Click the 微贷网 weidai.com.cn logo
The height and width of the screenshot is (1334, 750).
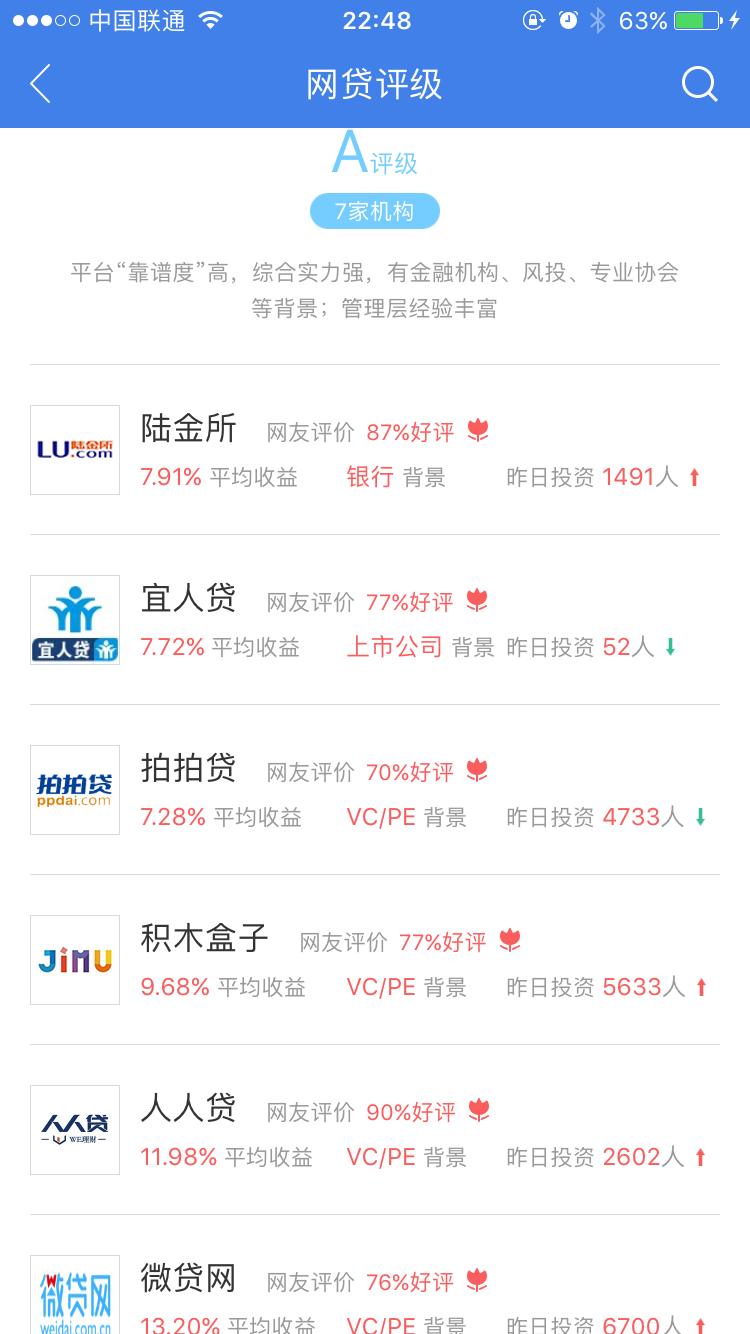click(74, 1294)
